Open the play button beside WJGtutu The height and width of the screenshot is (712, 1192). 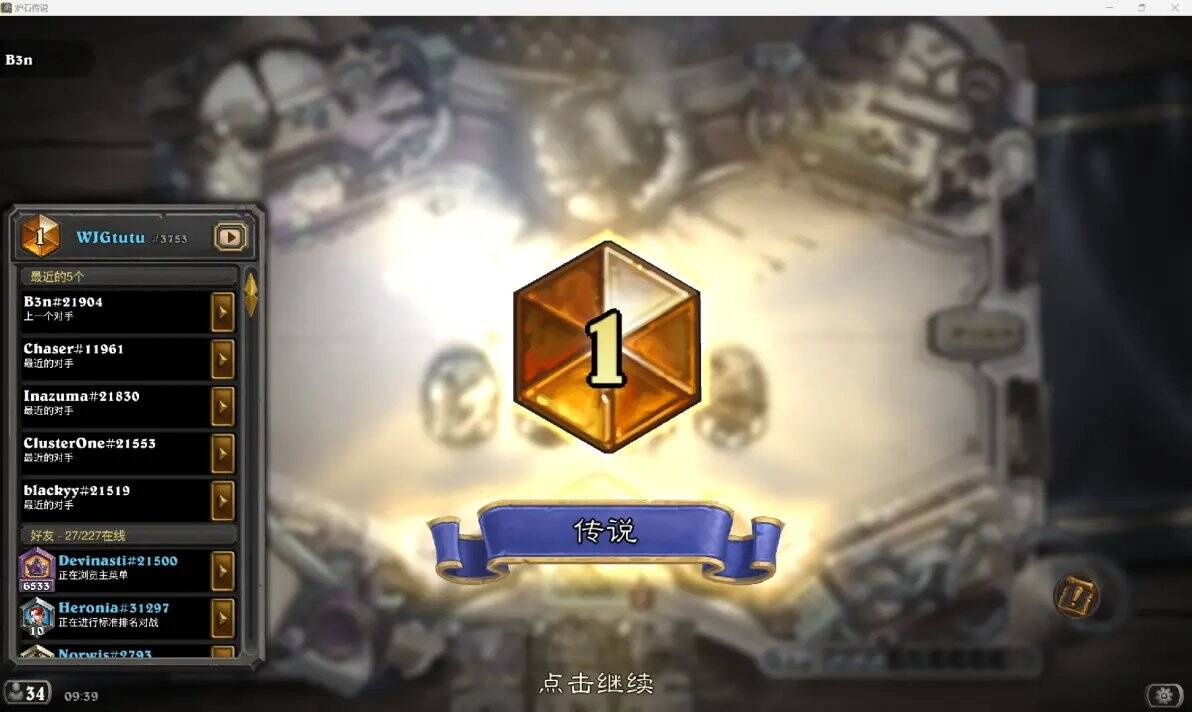coord(230,237)
